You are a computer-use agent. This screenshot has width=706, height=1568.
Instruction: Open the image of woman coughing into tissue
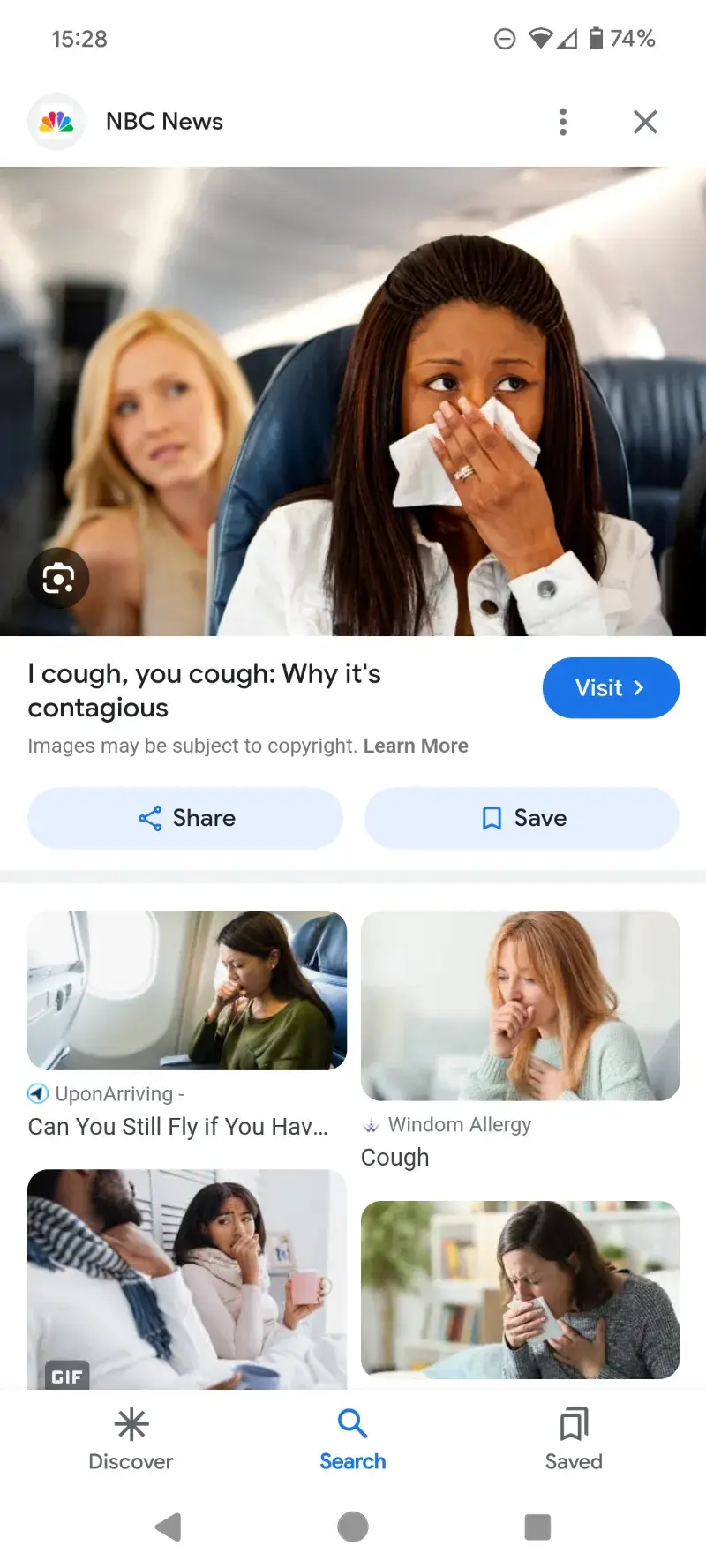tap(520, 1288)
